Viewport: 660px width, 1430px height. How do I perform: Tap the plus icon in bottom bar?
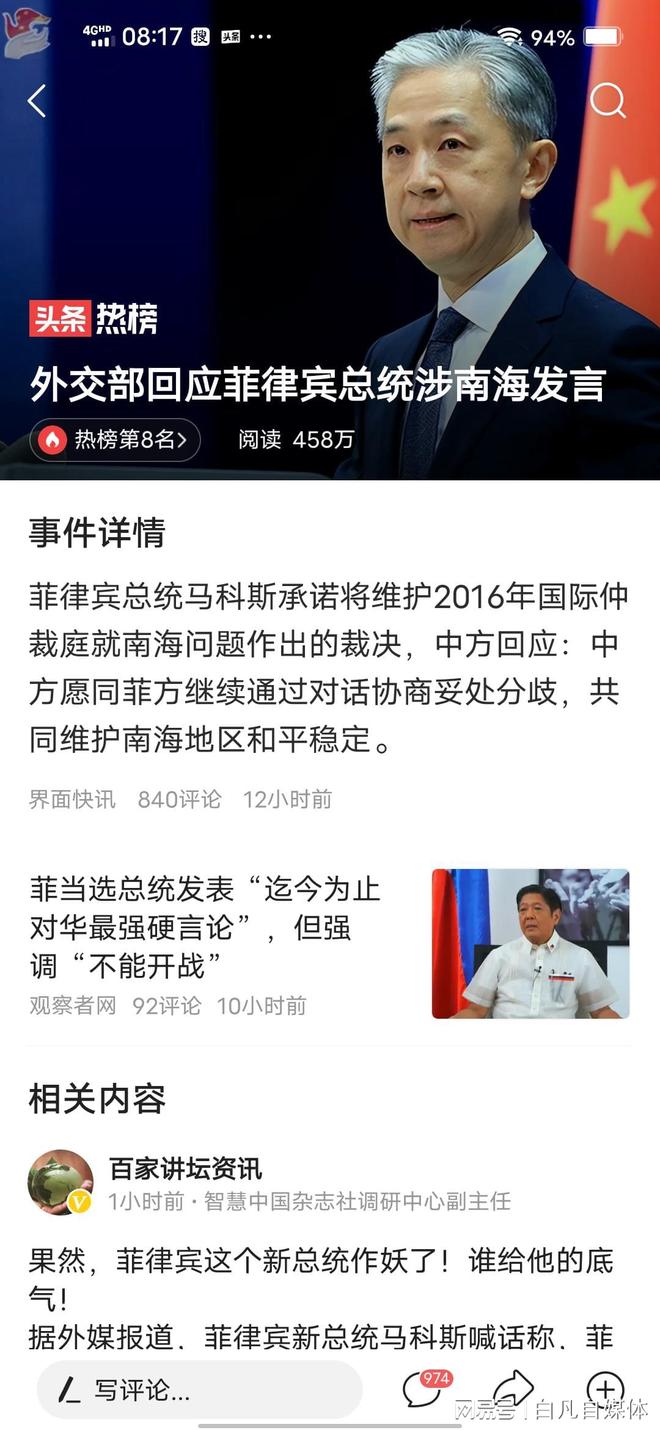click(604, 1390)
